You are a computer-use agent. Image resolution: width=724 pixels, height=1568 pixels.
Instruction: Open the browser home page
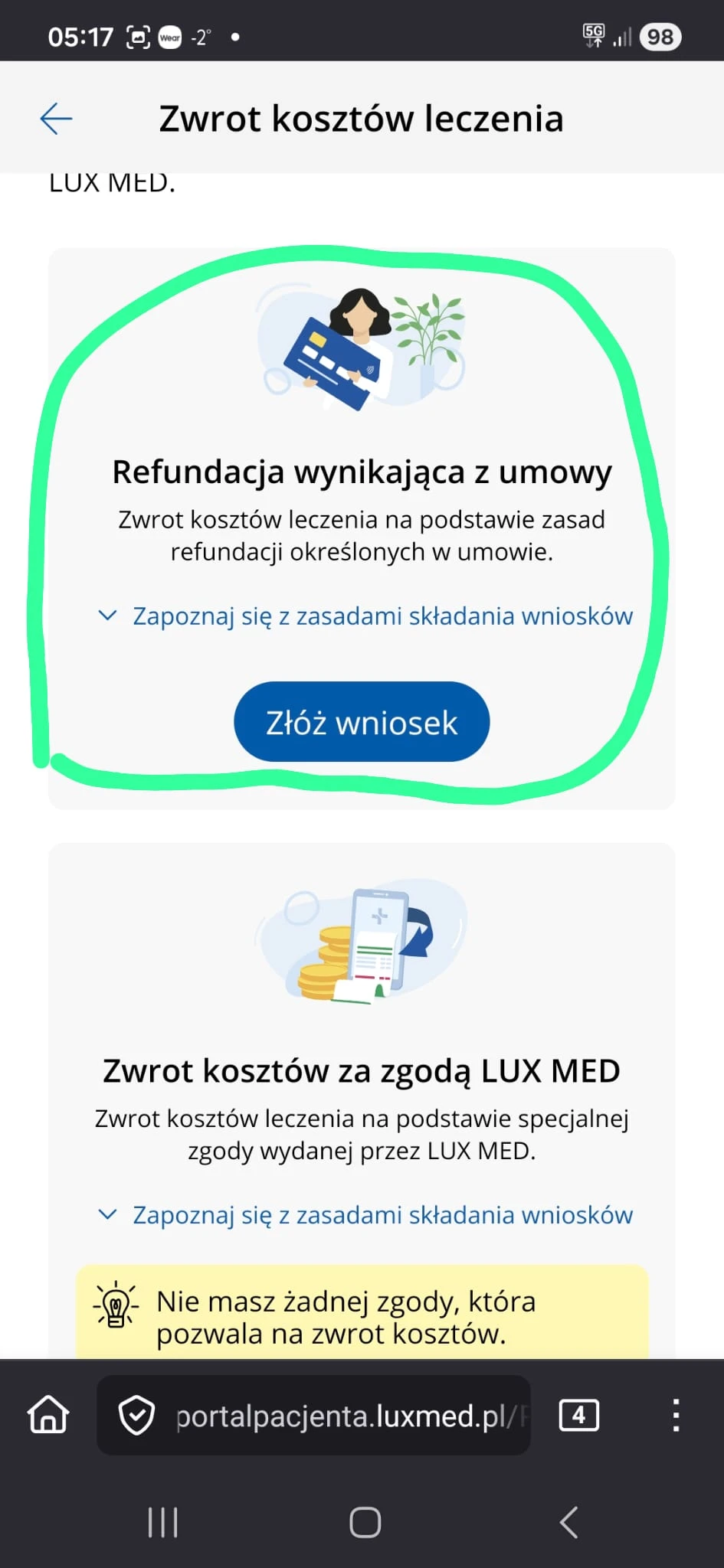click(48, 1415)
